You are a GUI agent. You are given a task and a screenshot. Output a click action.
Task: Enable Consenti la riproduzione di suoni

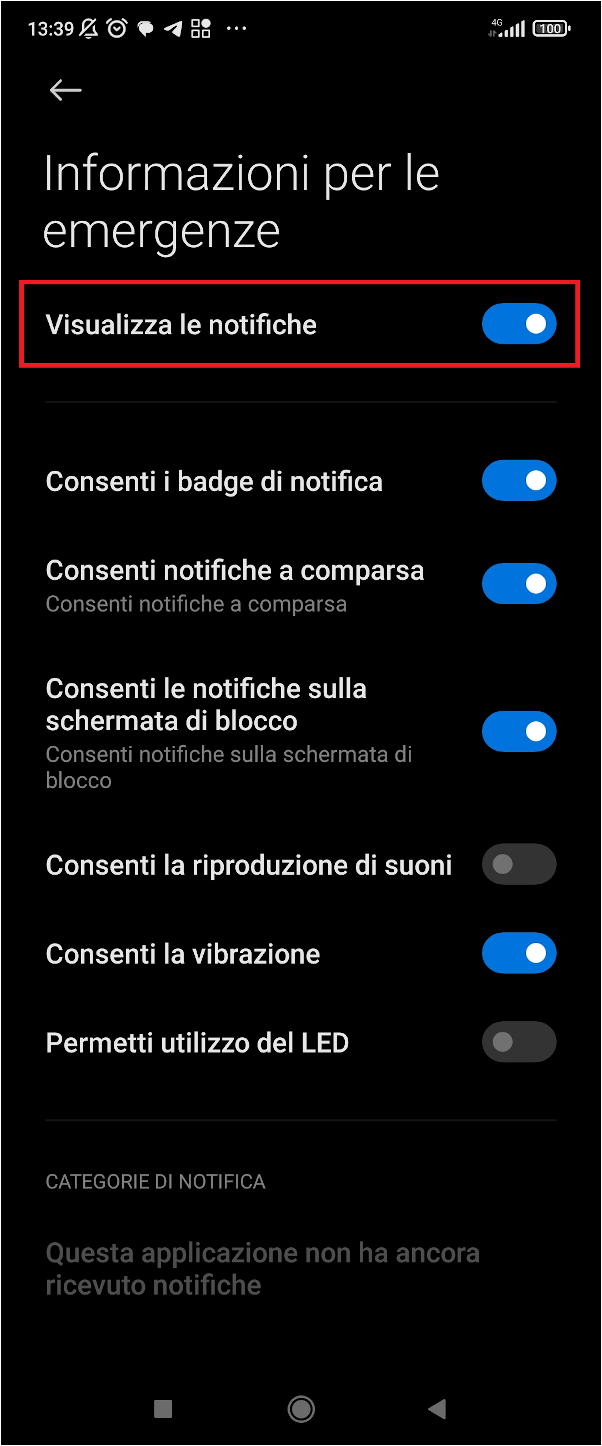518,864
